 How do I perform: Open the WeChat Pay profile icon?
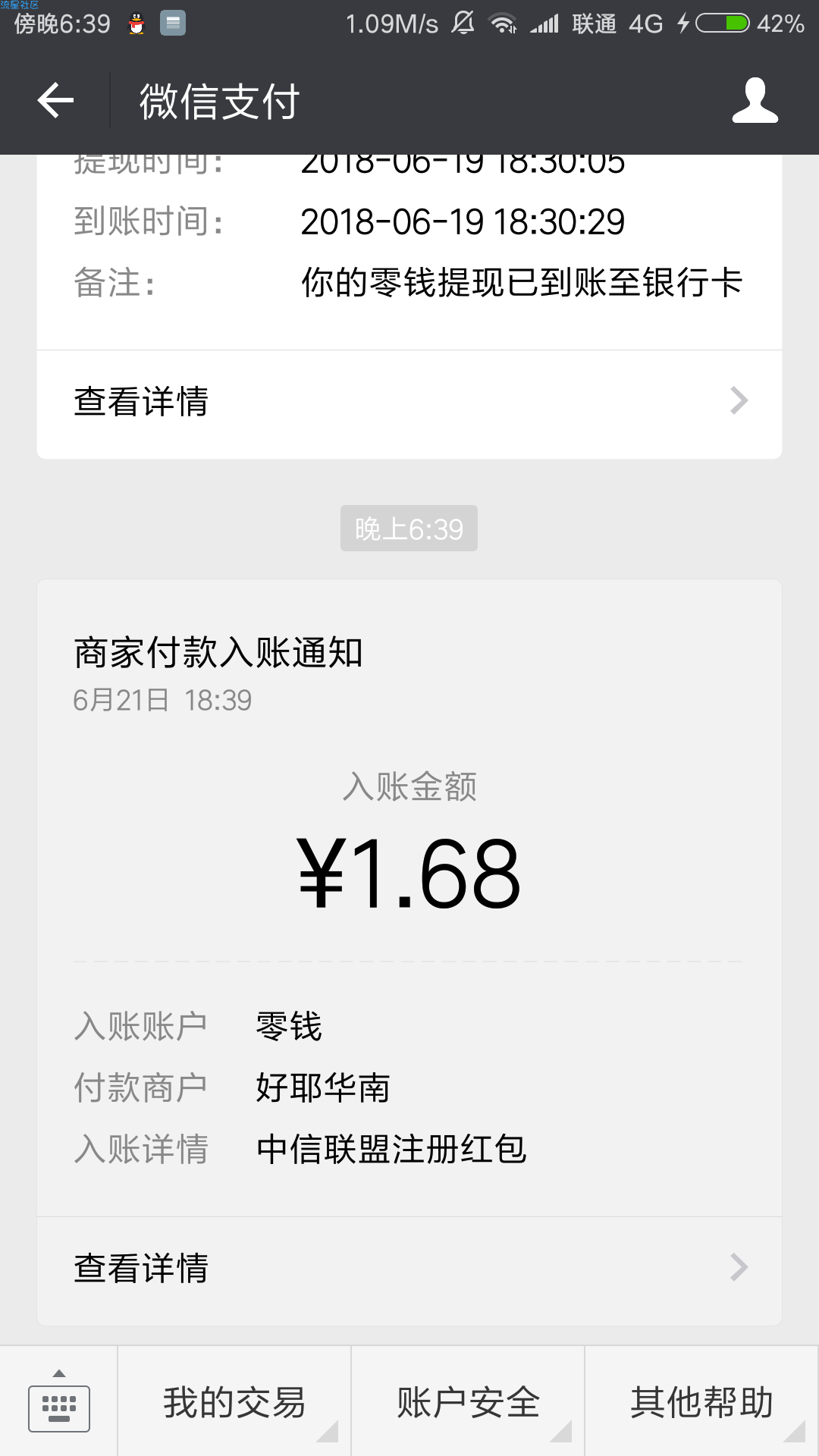coord(755,100)
